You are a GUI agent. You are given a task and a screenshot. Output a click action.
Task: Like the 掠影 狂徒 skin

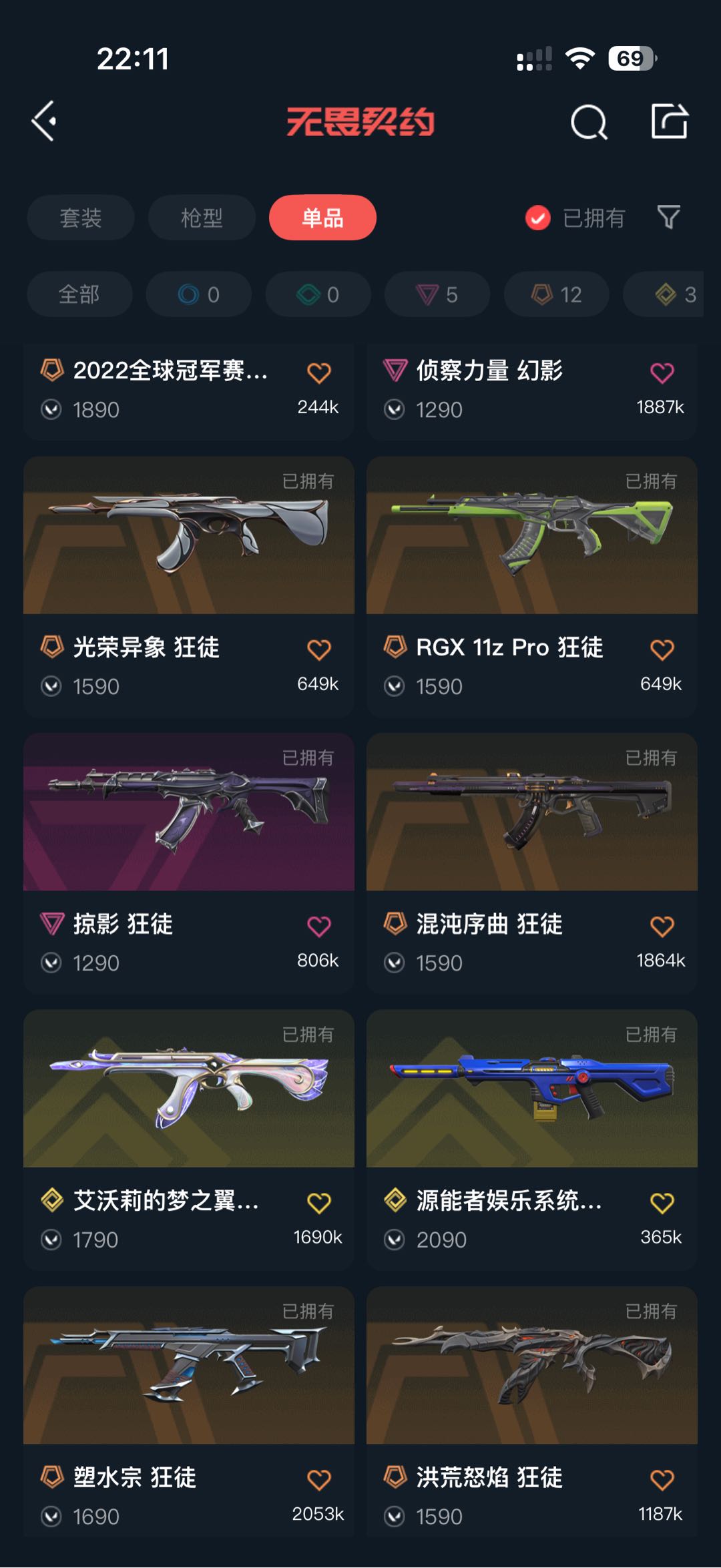(x=318, y=926)
